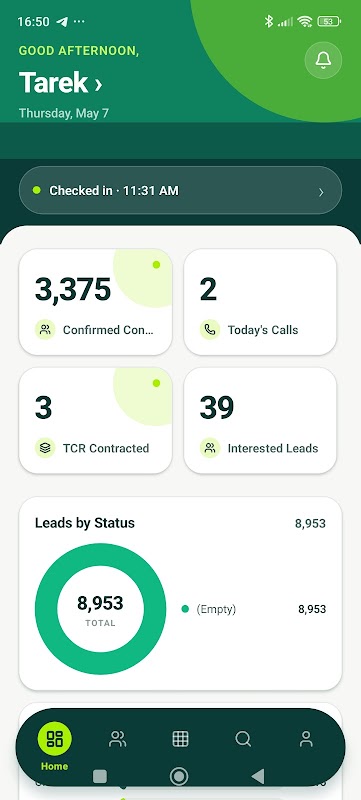Open the Today's Calls card
The image size is (361, 800).
(260, 302)
